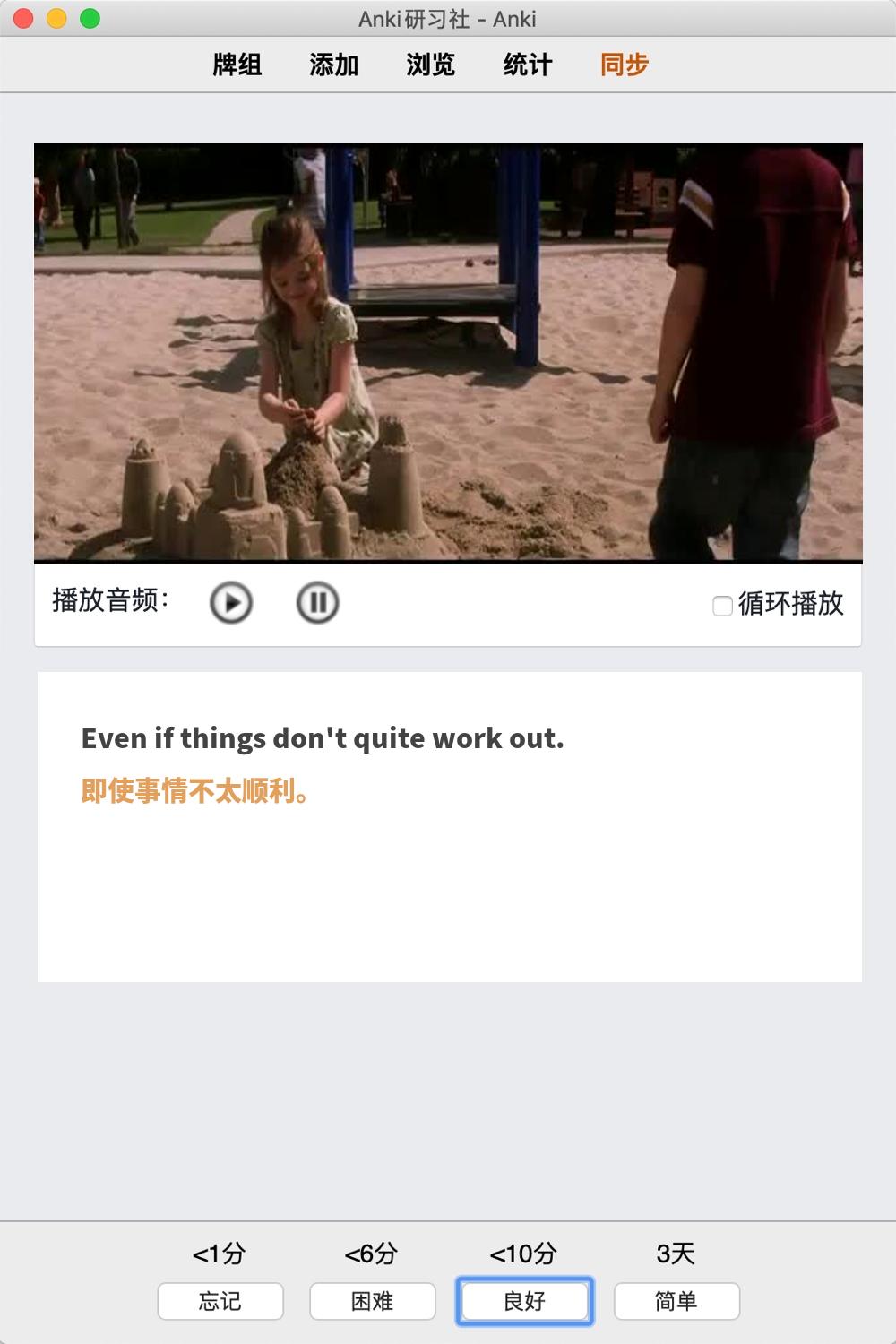The width and height of the screenshot is (896, 1344).
Task: Close the Anki window
Action: (23, 19)
